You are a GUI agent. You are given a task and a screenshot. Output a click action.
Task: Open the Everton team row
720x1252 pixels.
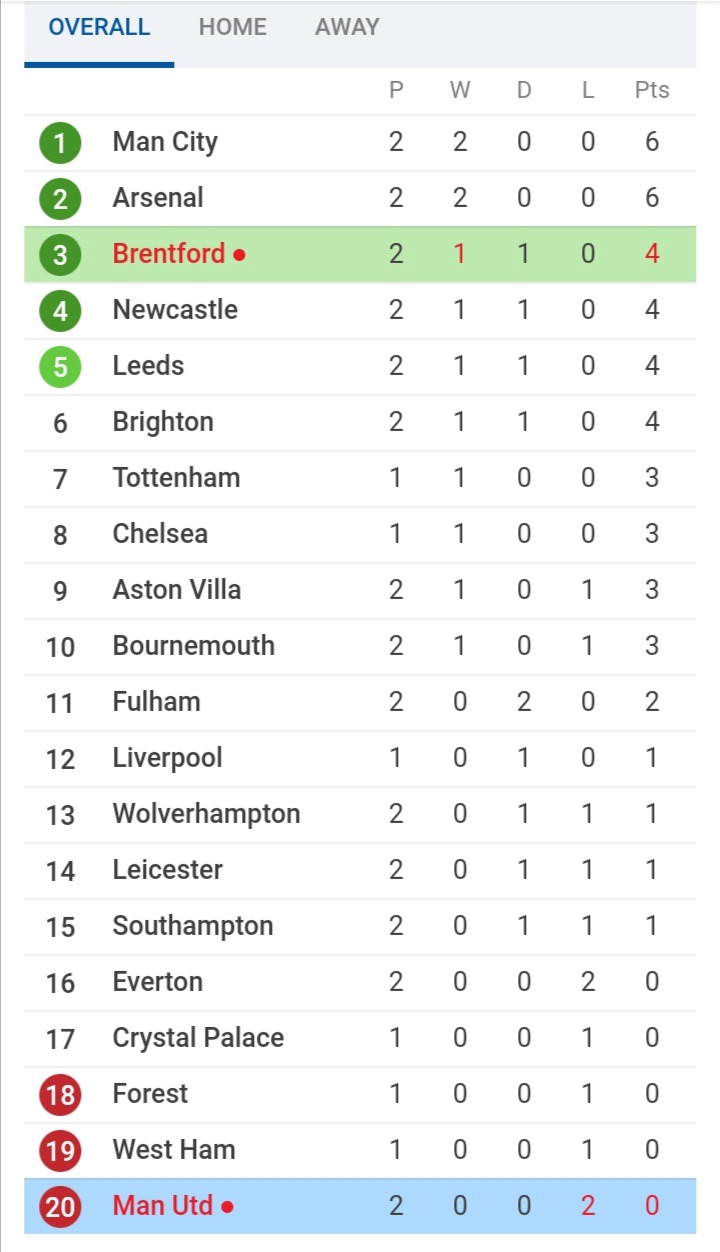coord(360,982)
